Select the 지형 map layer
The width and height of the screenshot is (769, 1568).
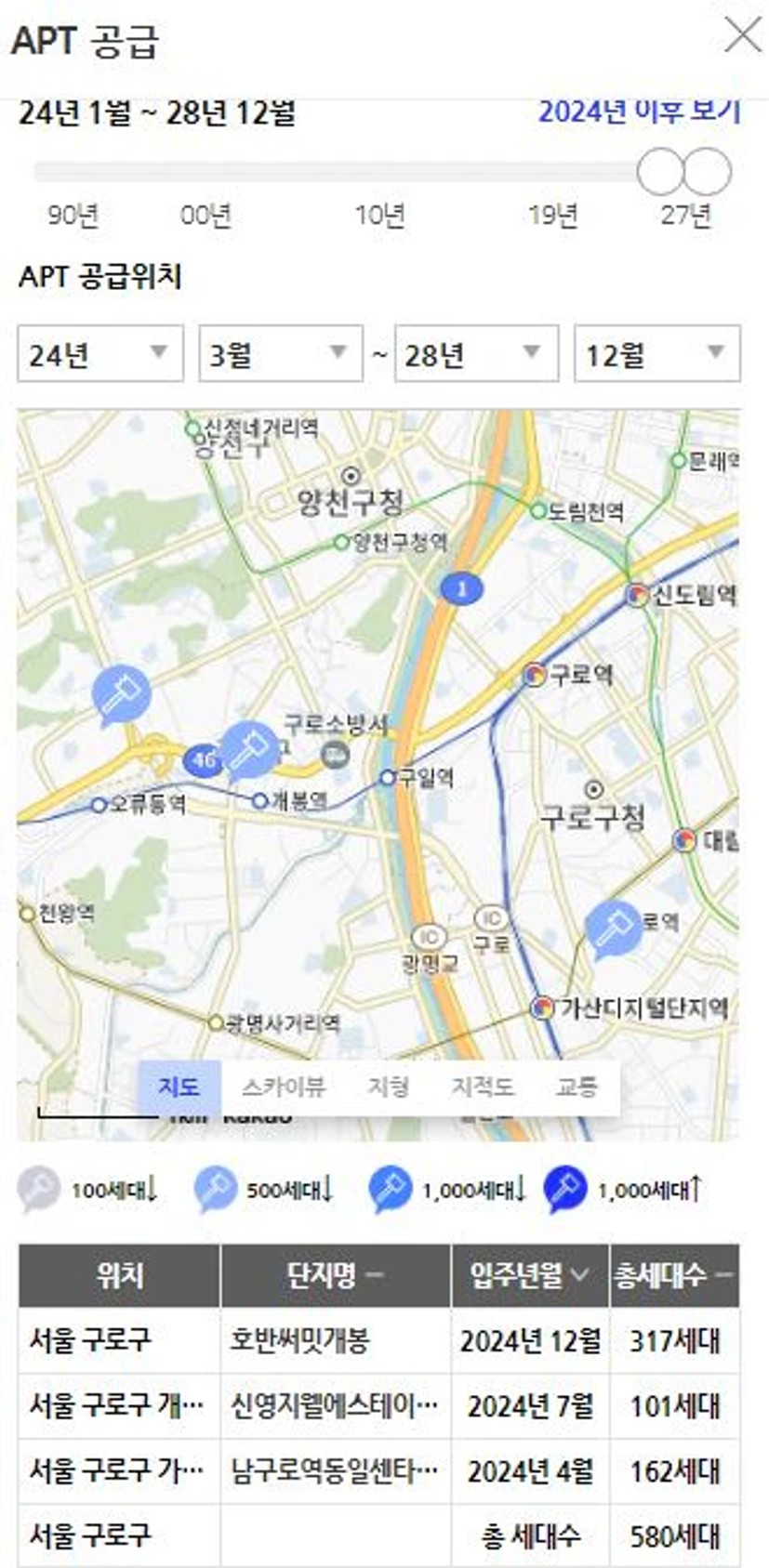[388, 1087]
